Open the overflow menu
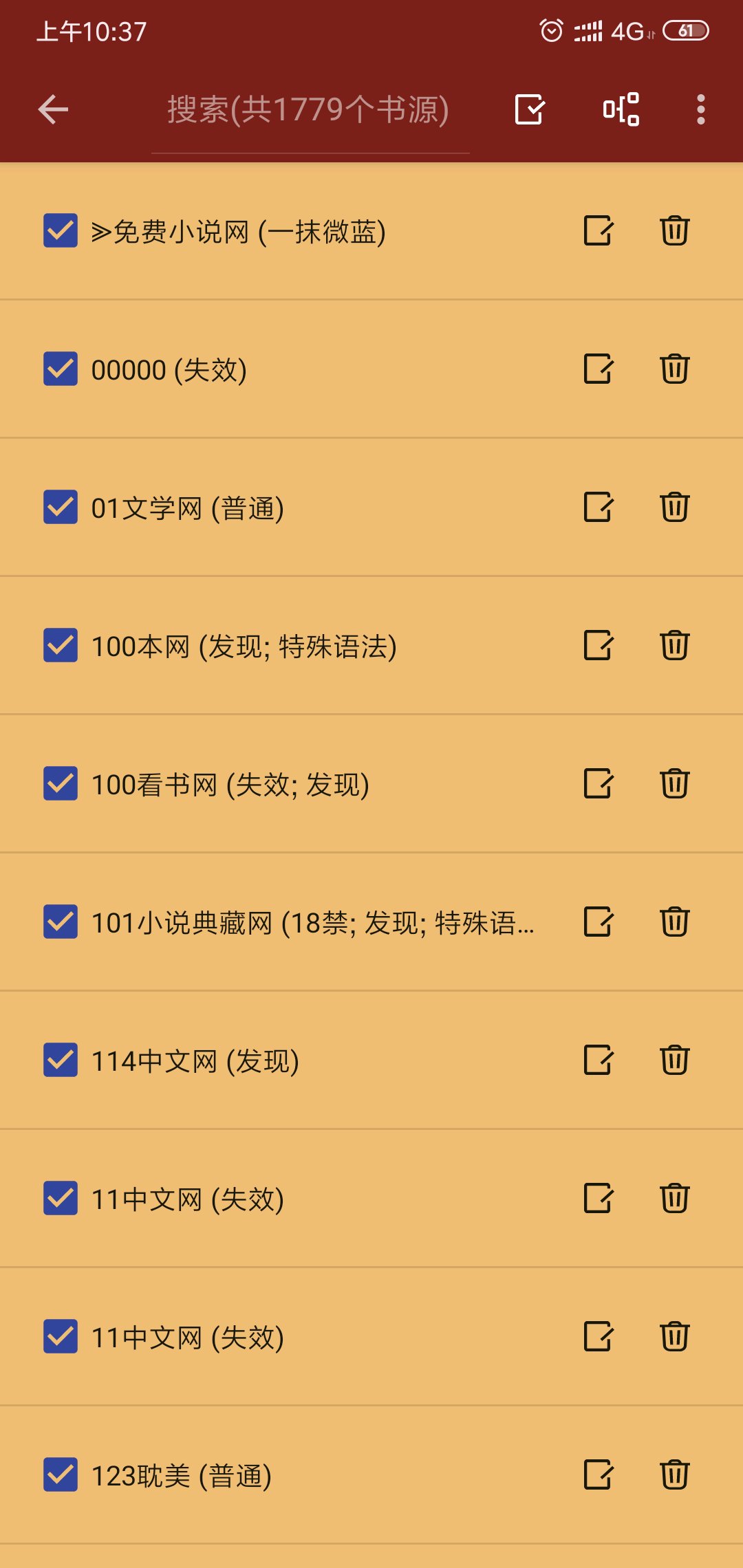 pos(700,109)
